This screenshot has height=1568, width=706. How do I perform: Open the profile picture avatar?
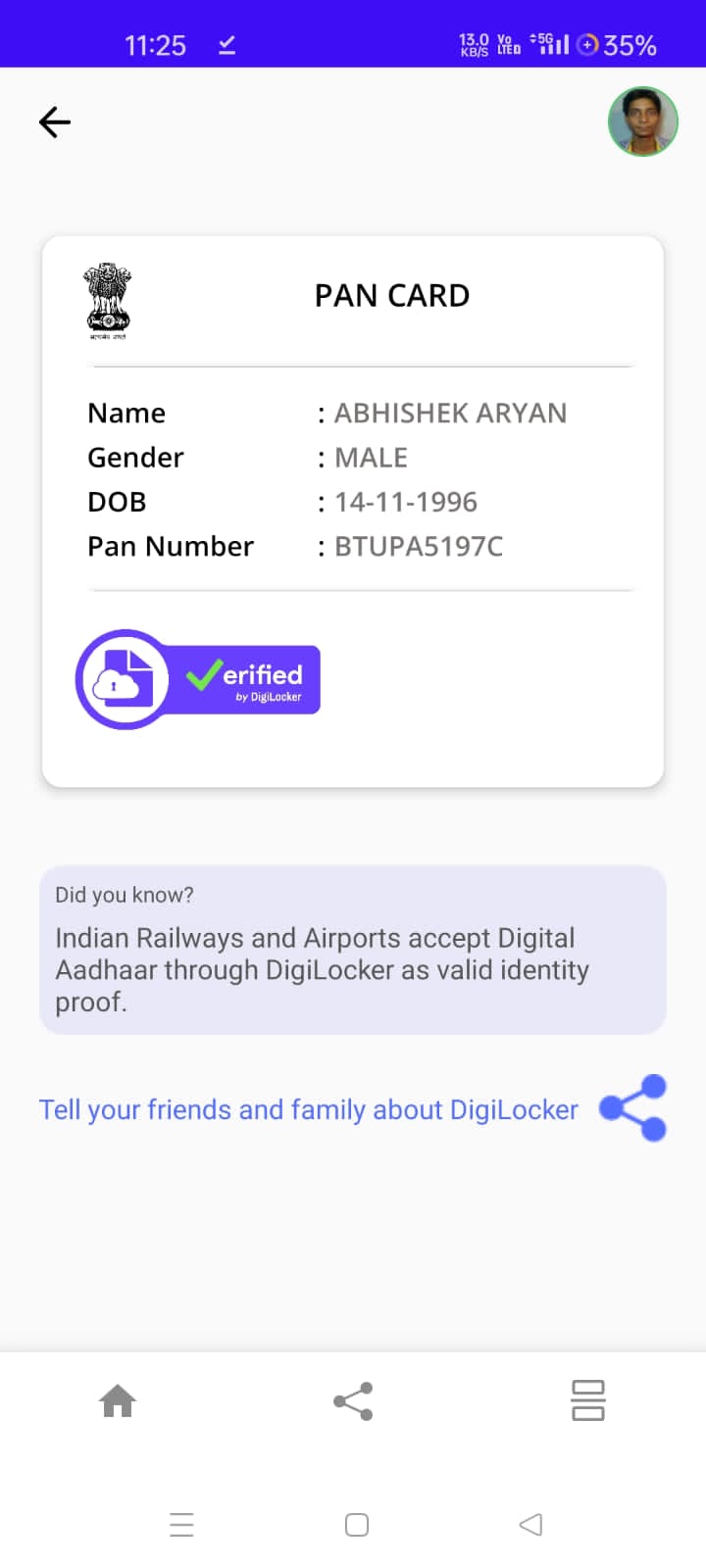(x=642, y=122)
